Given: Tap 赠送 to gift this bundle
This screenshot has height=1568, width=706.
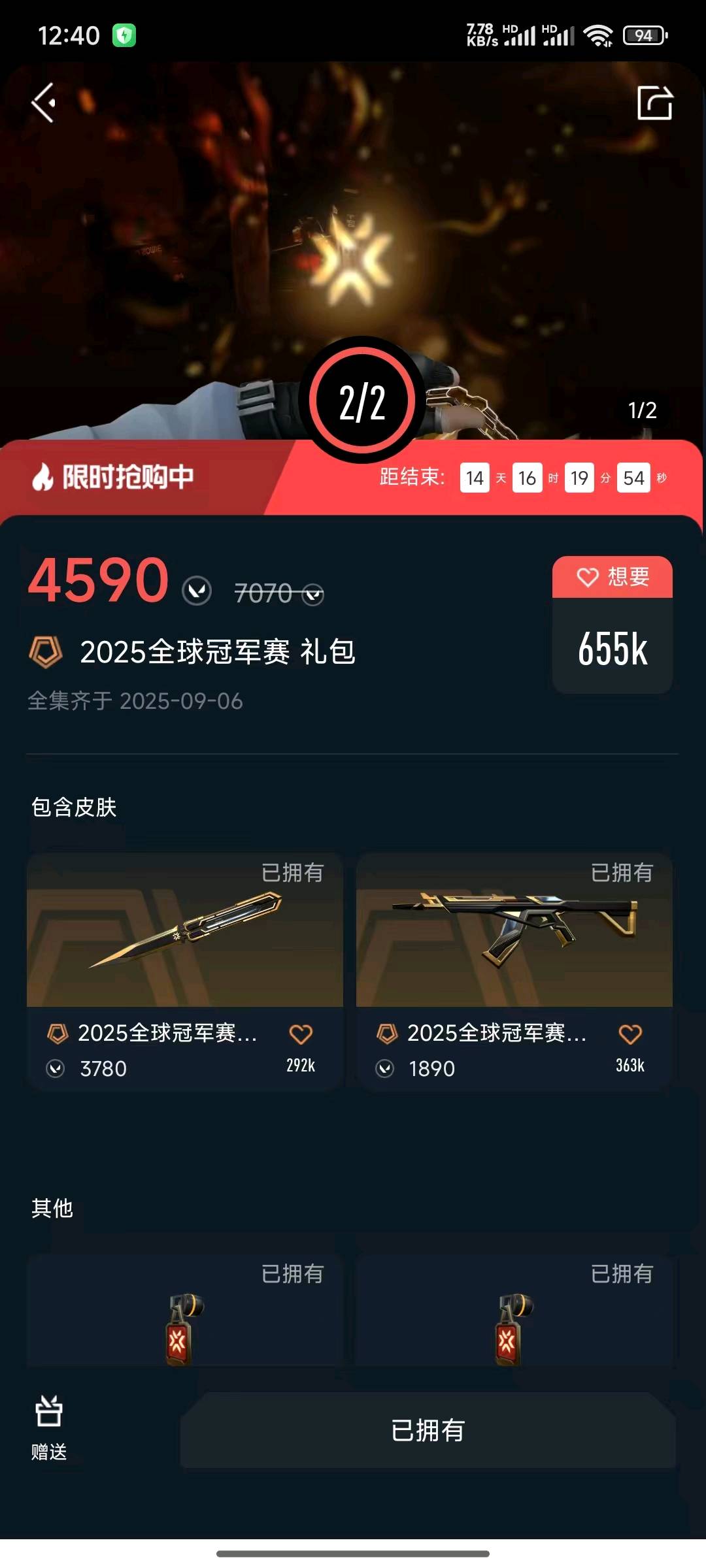Looking at the screenshot, I should 49,1429.
